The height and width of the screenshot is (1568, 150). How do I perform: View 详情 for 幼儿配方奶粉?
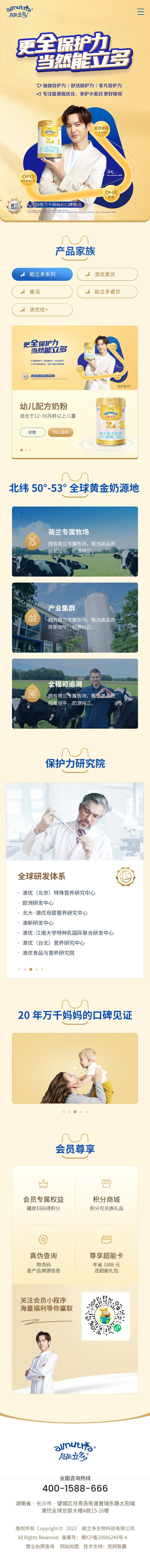pos(32,432)
